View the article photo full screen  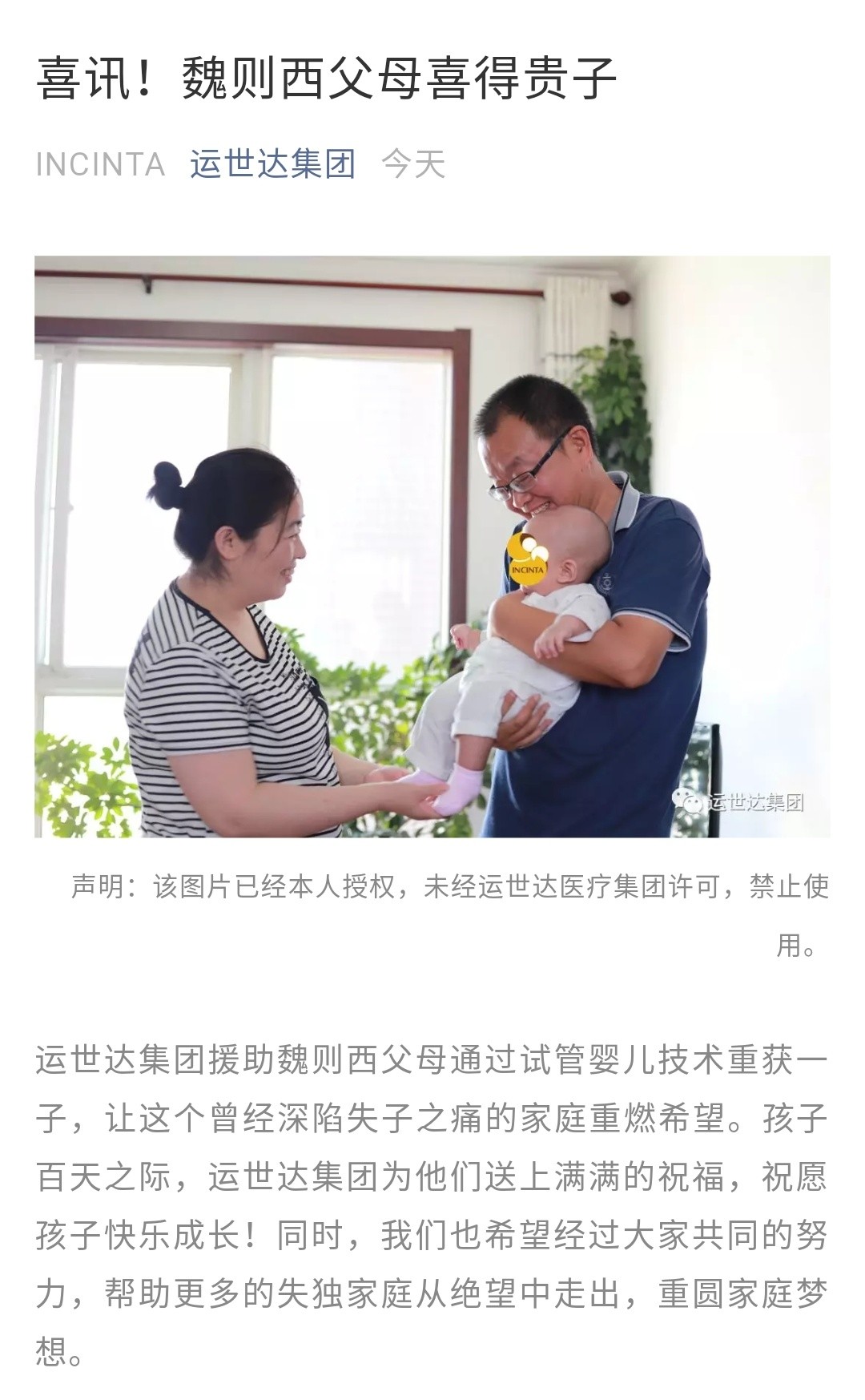click(x=432, y=547)
